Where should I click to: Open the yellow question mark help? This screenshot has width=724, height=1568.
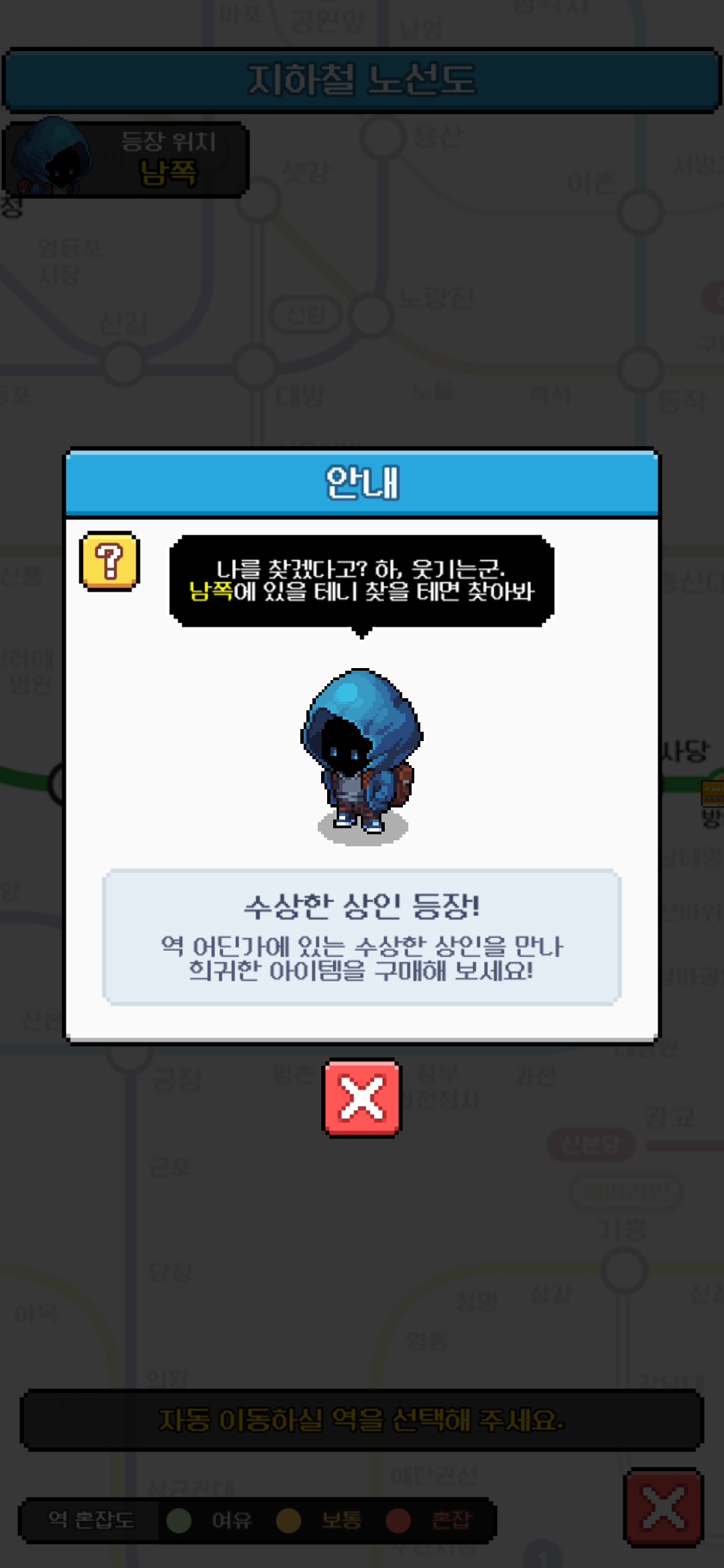click(109, 562)
